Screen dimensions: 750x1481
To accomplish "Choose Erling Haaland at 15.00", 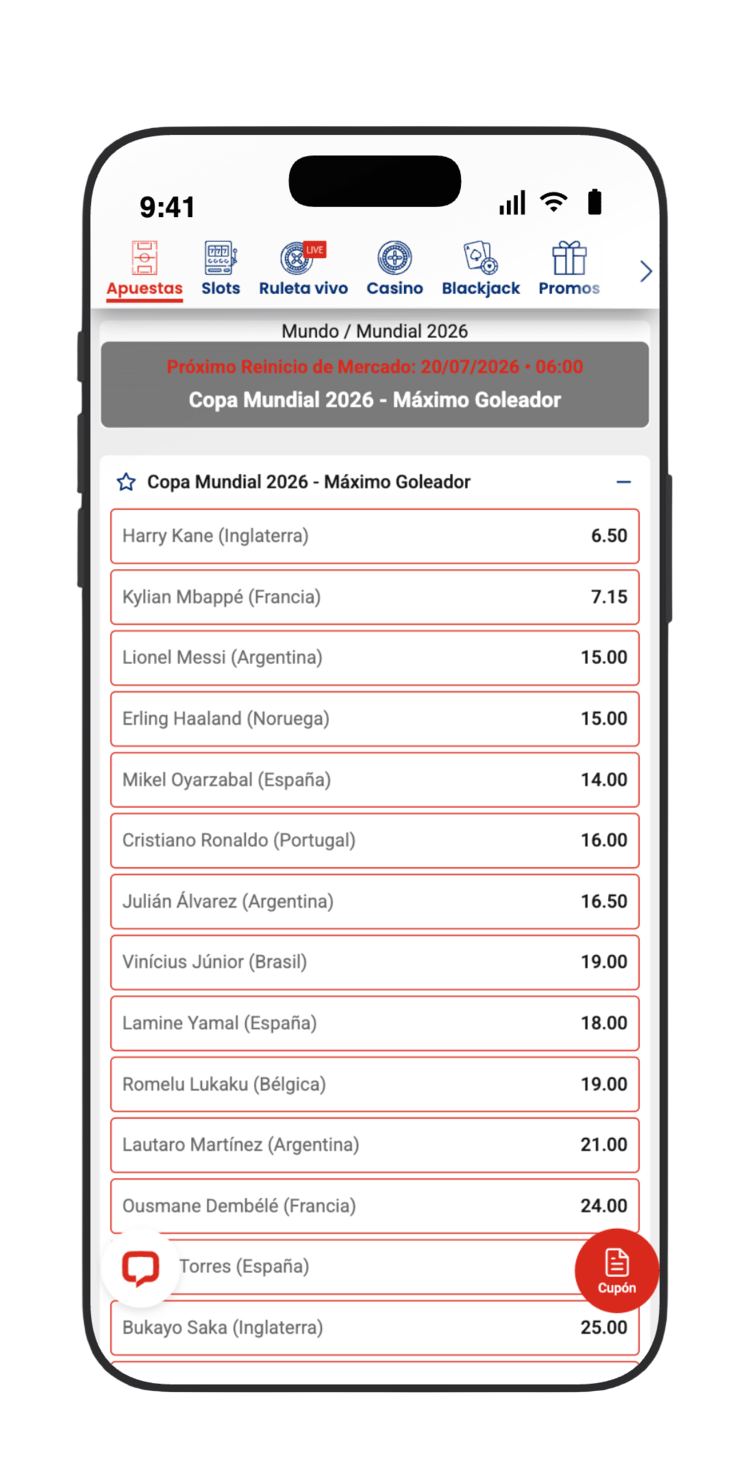I will (x=375, y=719).
